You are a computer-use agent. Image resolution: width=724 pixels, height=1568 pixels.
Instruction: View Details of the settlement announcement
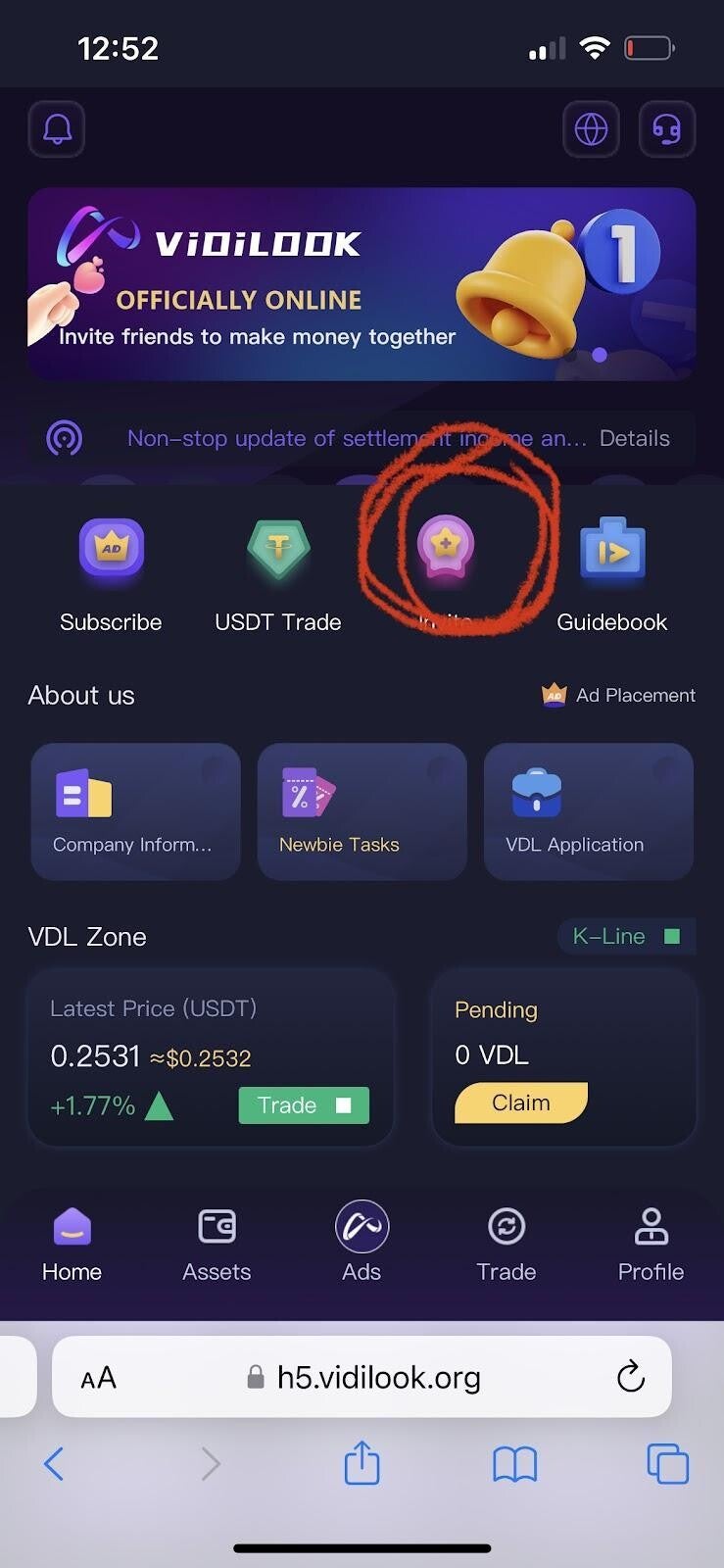tap(634, 438)
